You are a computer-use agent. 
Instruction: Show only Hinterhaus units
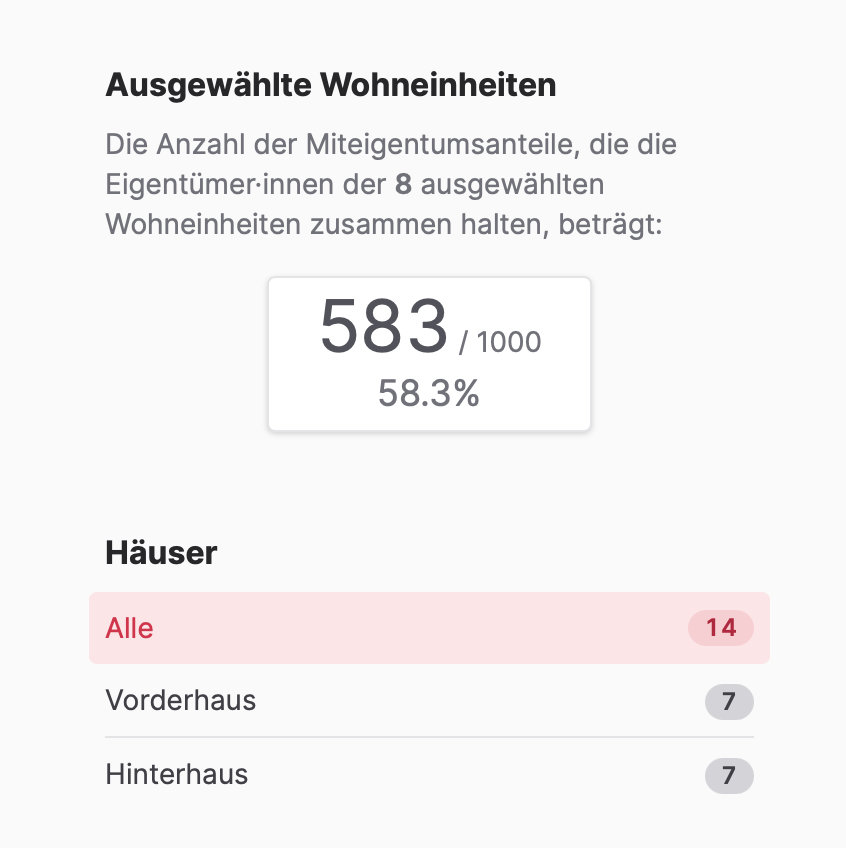(428, 774)
